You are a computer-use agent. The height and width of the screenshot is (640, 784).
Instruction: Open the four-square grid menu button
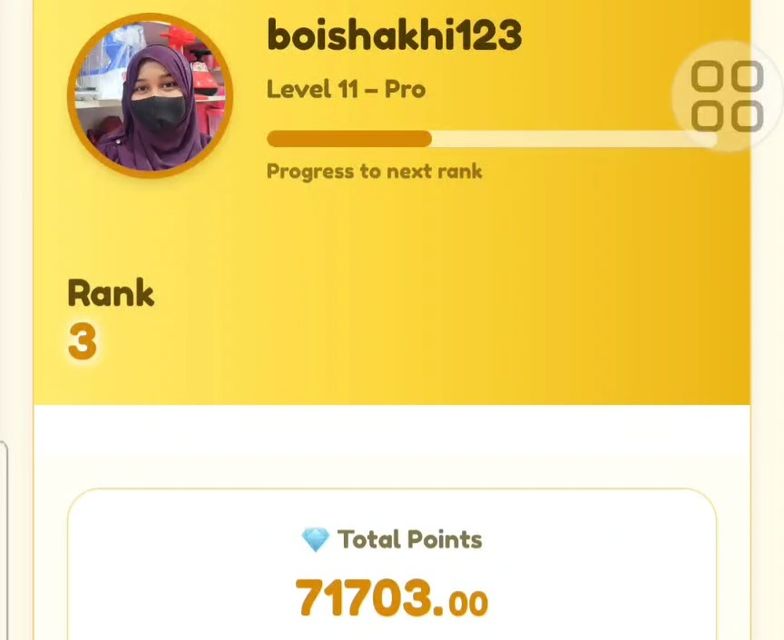[727, 96]
